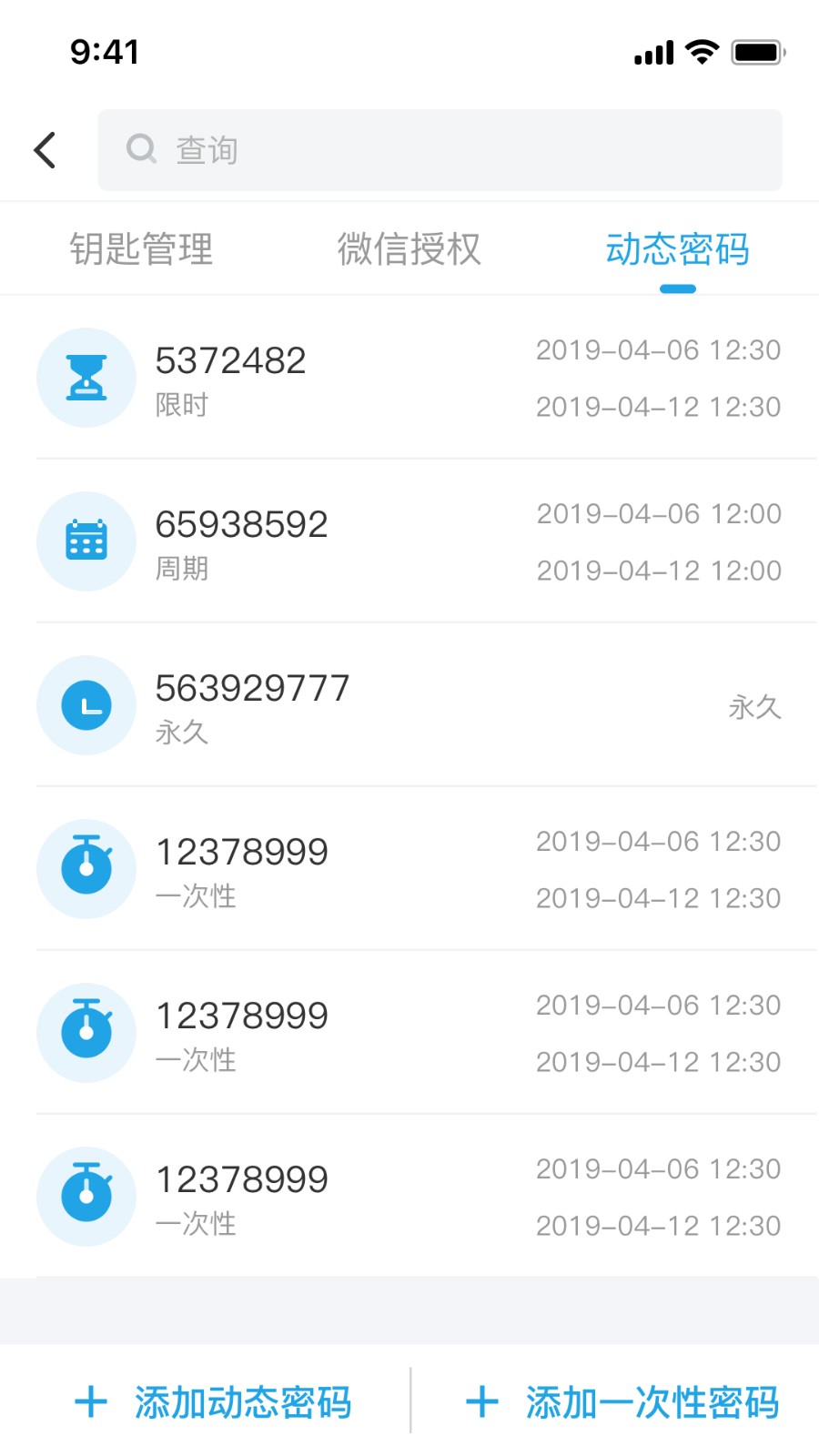Tap the battery icon in the status bar

point(757,52)
